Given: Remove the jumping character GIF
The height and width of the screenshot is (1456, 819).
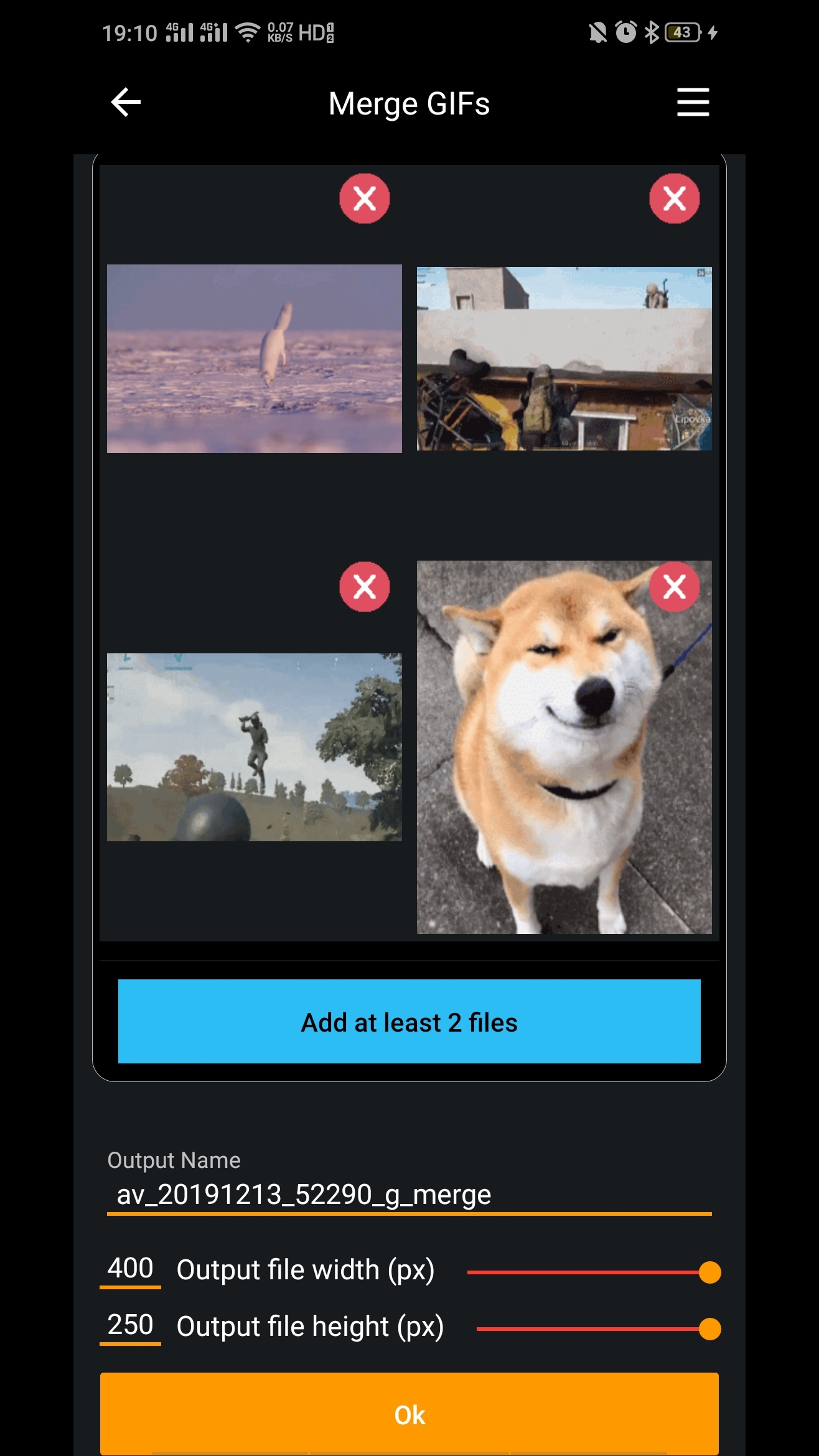Looking at the screenshot, I should (x=365, y=587).
